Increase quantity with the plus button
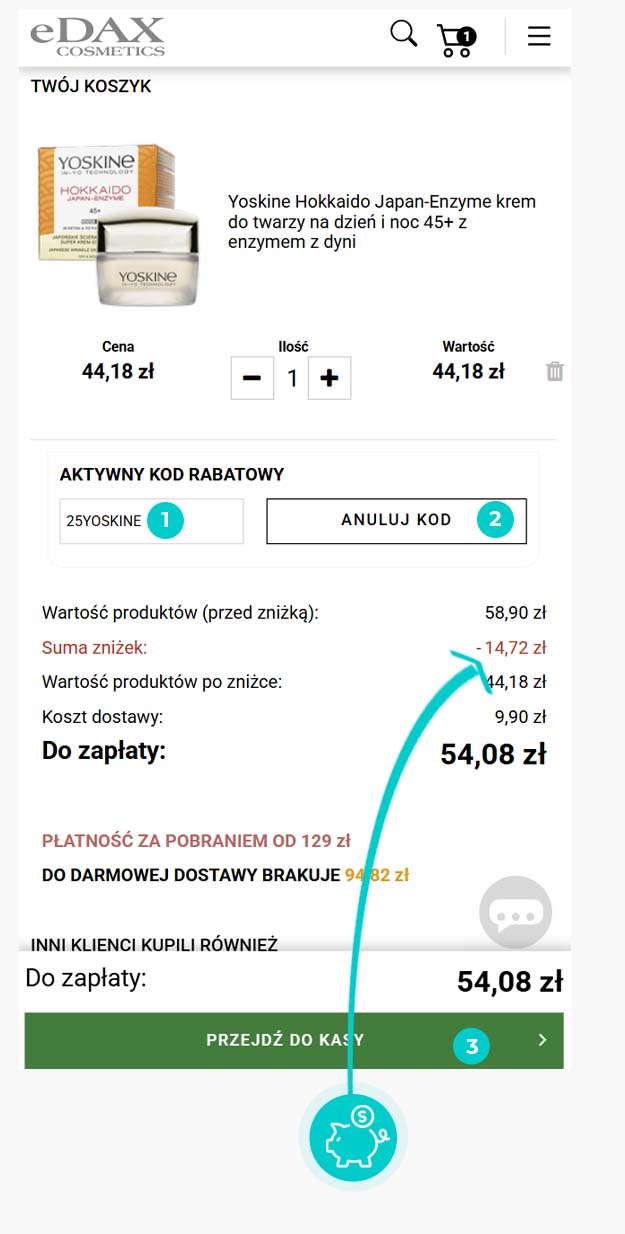 pos(329,379)
